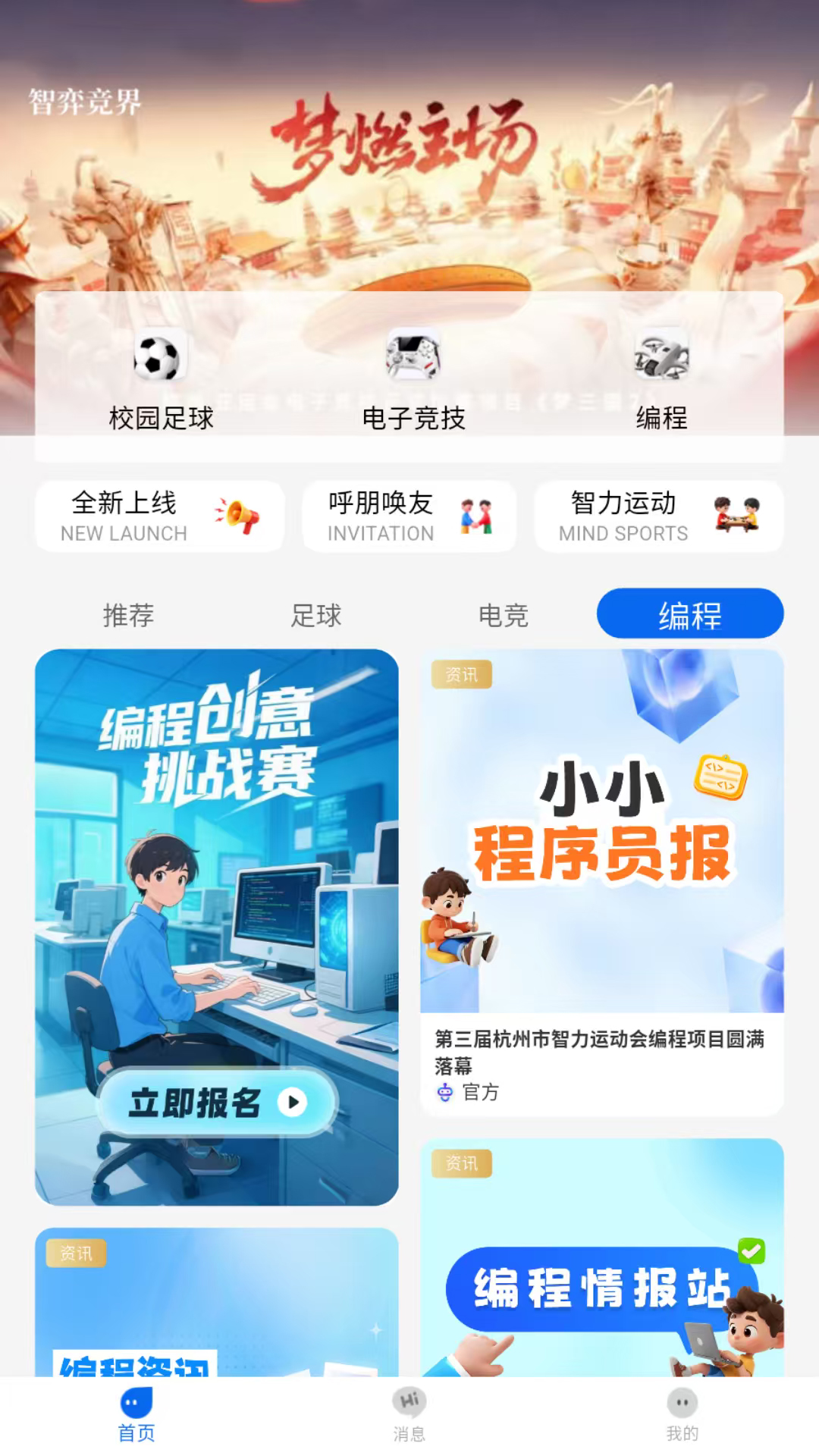Click the 官方 robot avatar icon

444,1093
